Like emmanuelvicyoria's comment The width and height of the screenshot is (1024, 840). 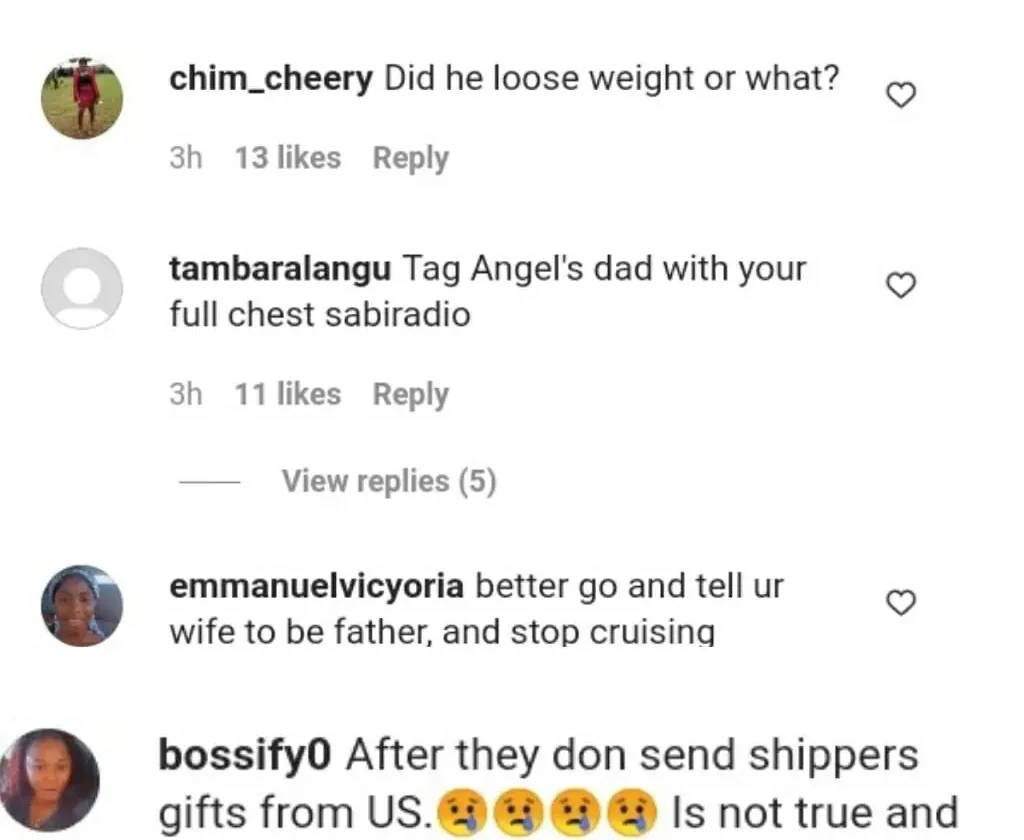(902, 603)
